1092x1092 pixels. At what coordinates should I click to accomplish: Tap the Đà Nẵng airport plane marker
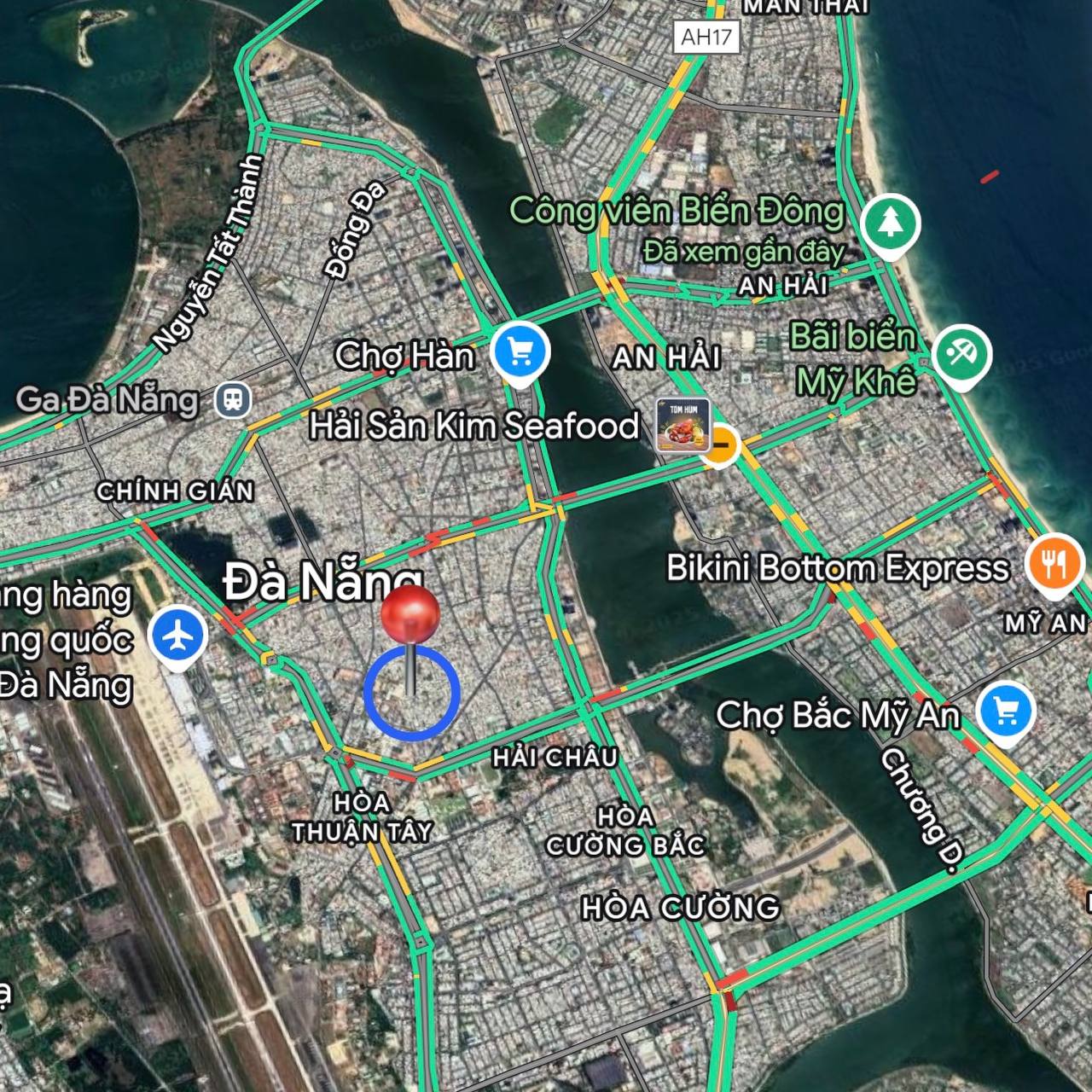coord(178,635)
